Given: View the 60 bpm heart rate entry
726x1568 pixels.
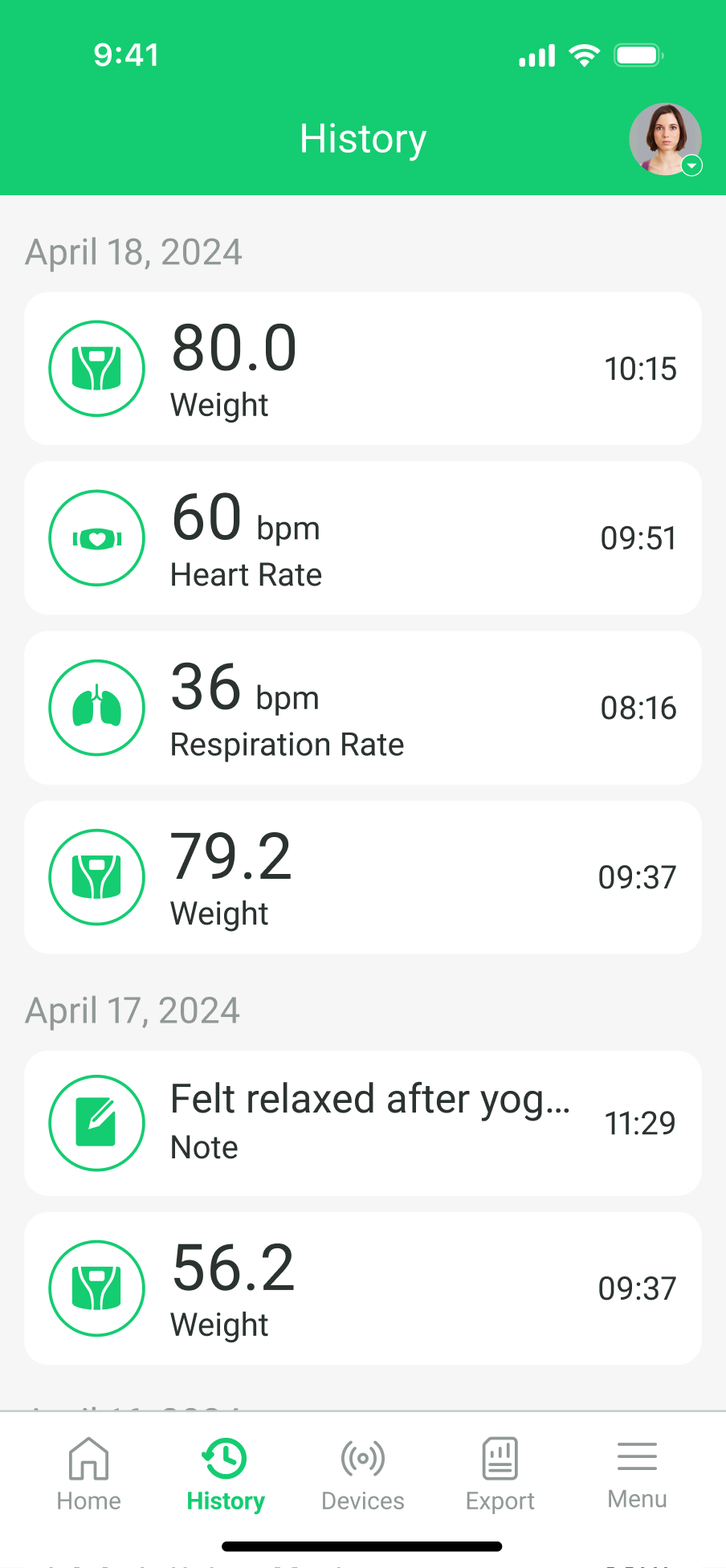Looking at the screenshot, I should [362, 538].
